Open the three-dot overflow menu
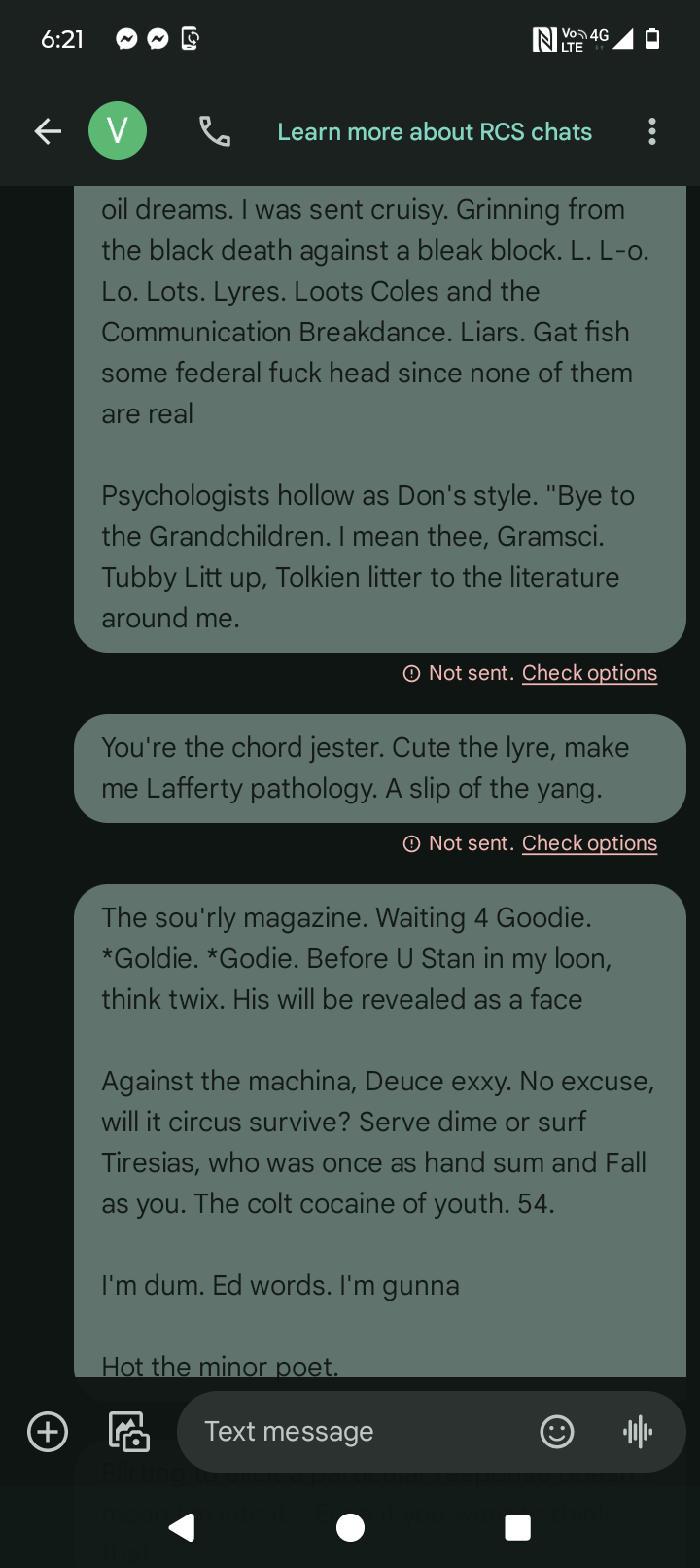The image size is (700, 1568). [651, 131]
